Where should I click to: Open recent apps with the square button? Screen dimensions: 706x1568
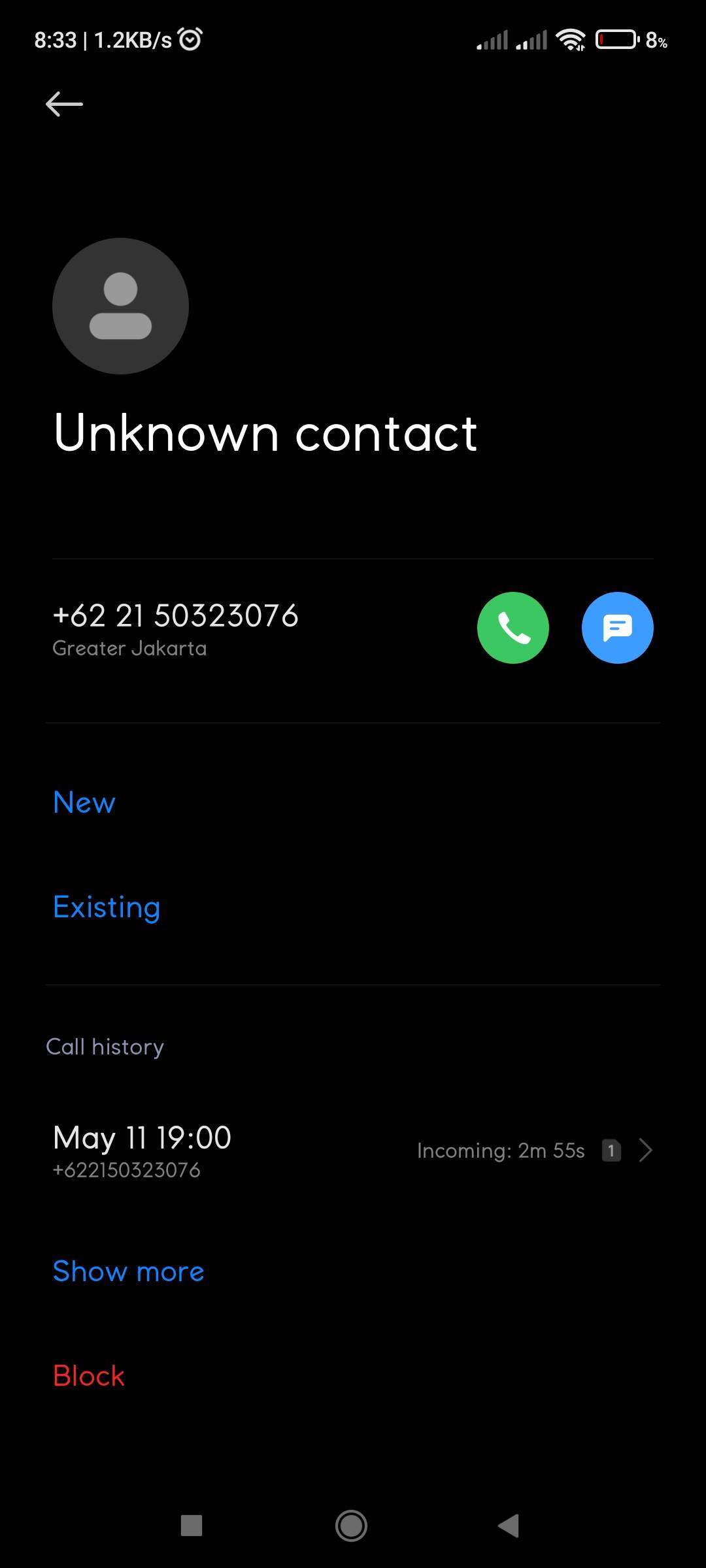[191, 1526]
